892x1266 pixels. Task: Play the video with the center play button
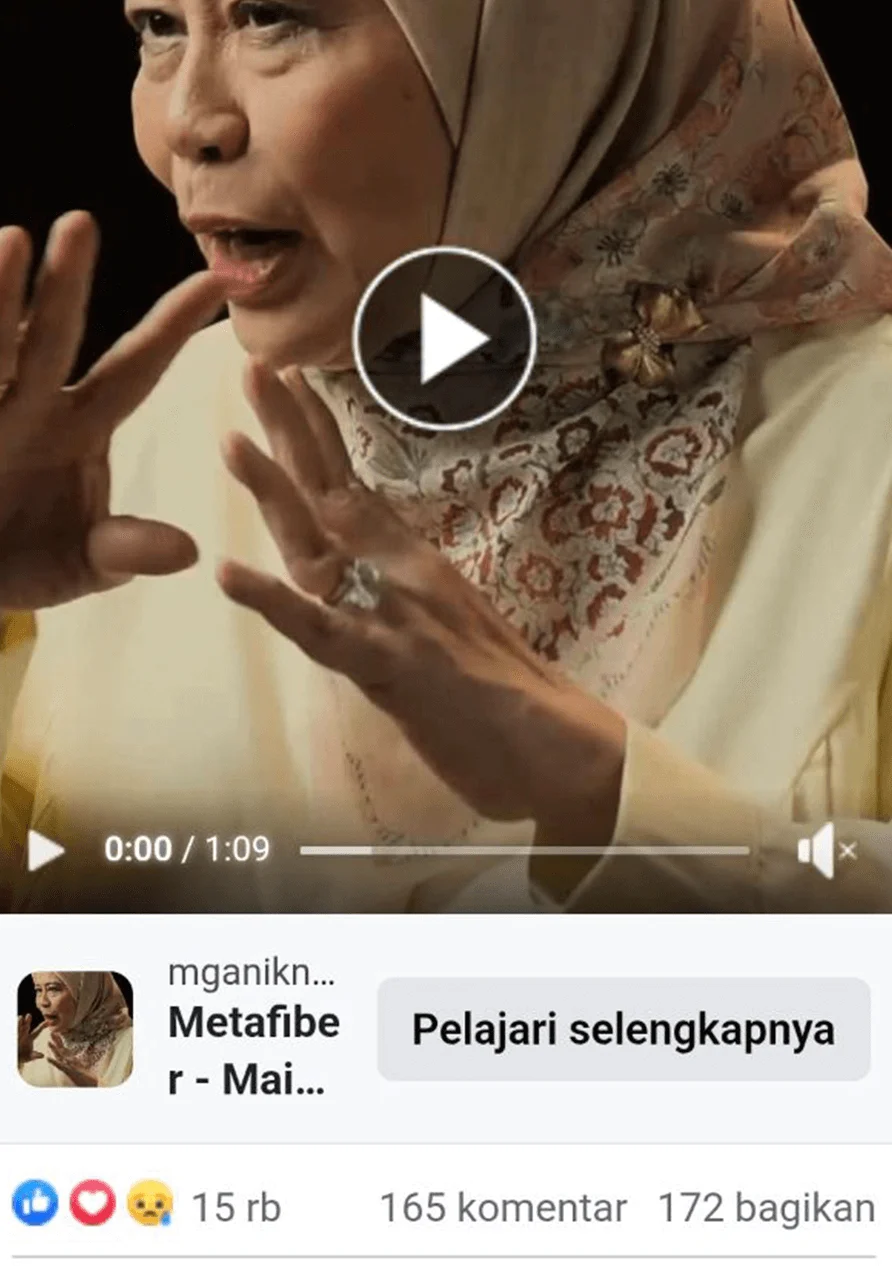pos(445,339)
